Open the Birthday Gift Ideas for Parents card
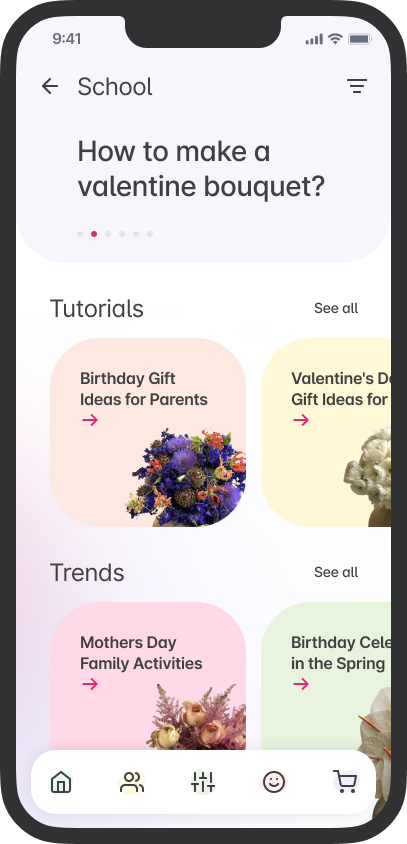The height and width of the screenshot is (844, 407). coord(148,432)
